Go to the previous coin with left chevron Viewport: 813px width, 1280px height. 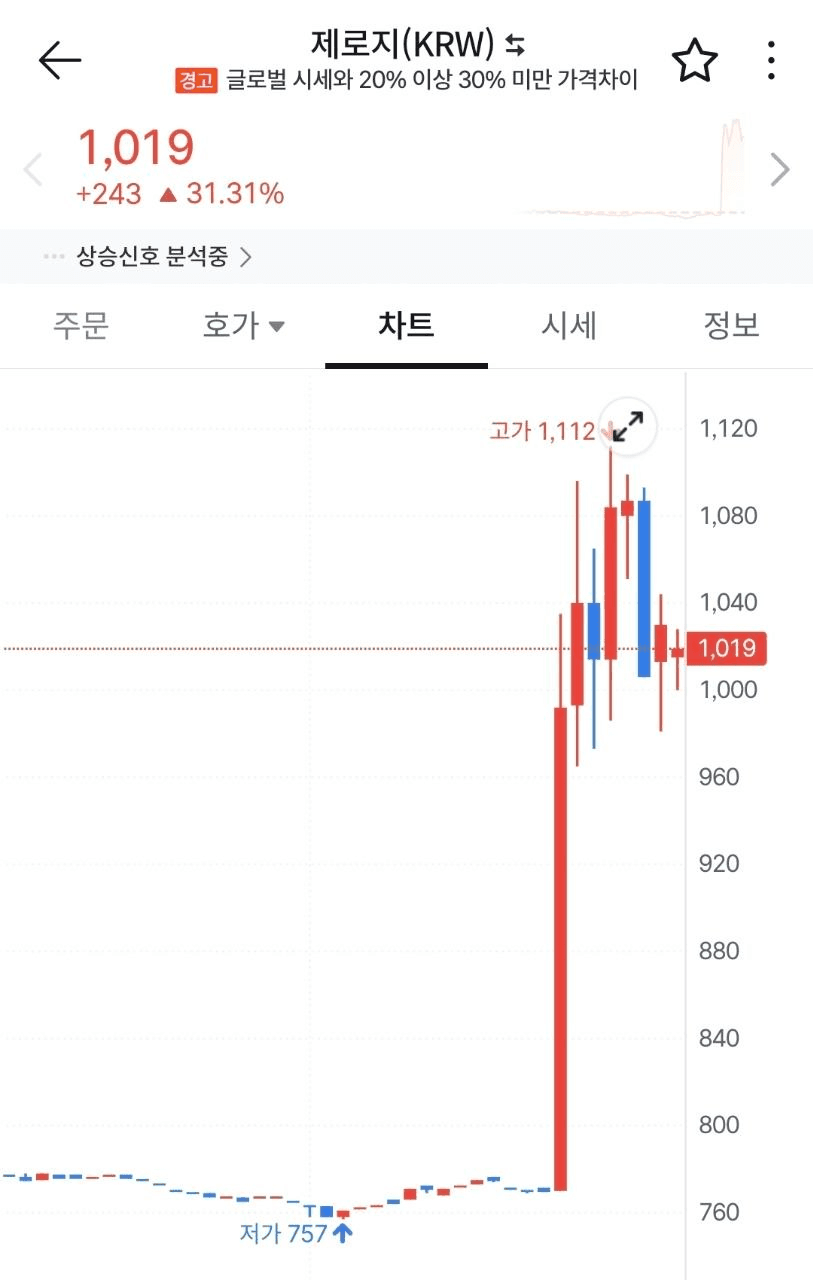pos(33,169)
